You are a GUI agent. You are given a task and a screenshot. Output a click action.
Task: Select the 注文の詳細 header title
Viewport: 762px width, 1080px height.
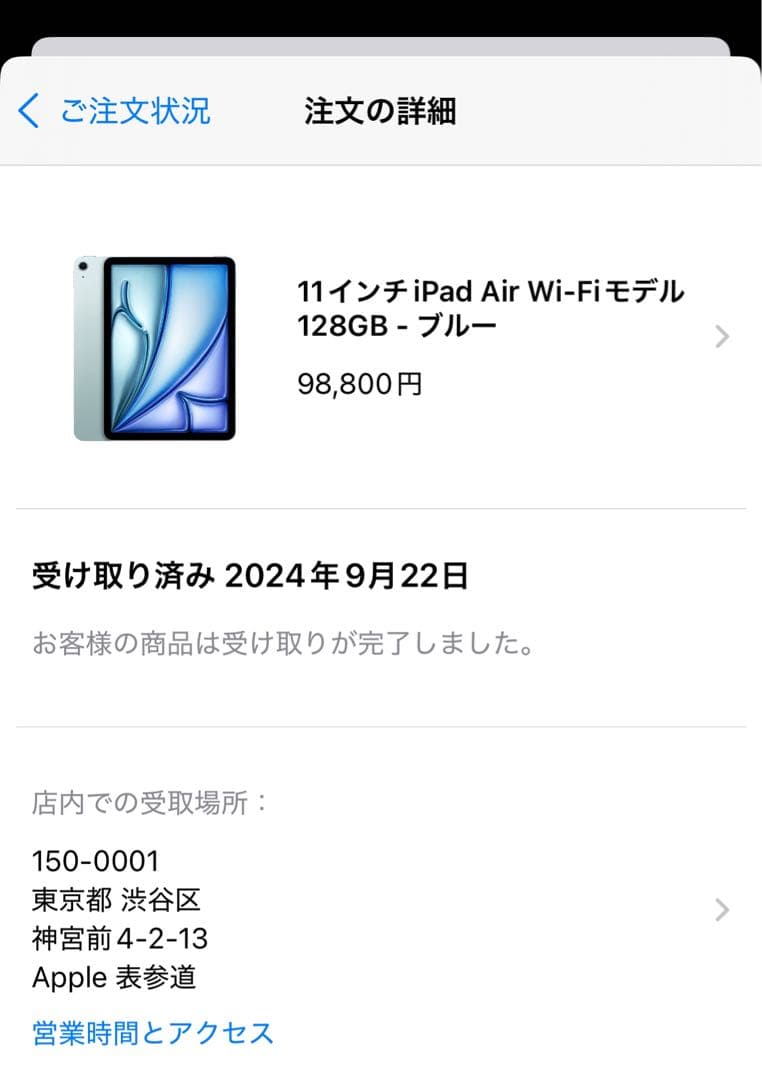pyautogui.click(x=381, y=111)
